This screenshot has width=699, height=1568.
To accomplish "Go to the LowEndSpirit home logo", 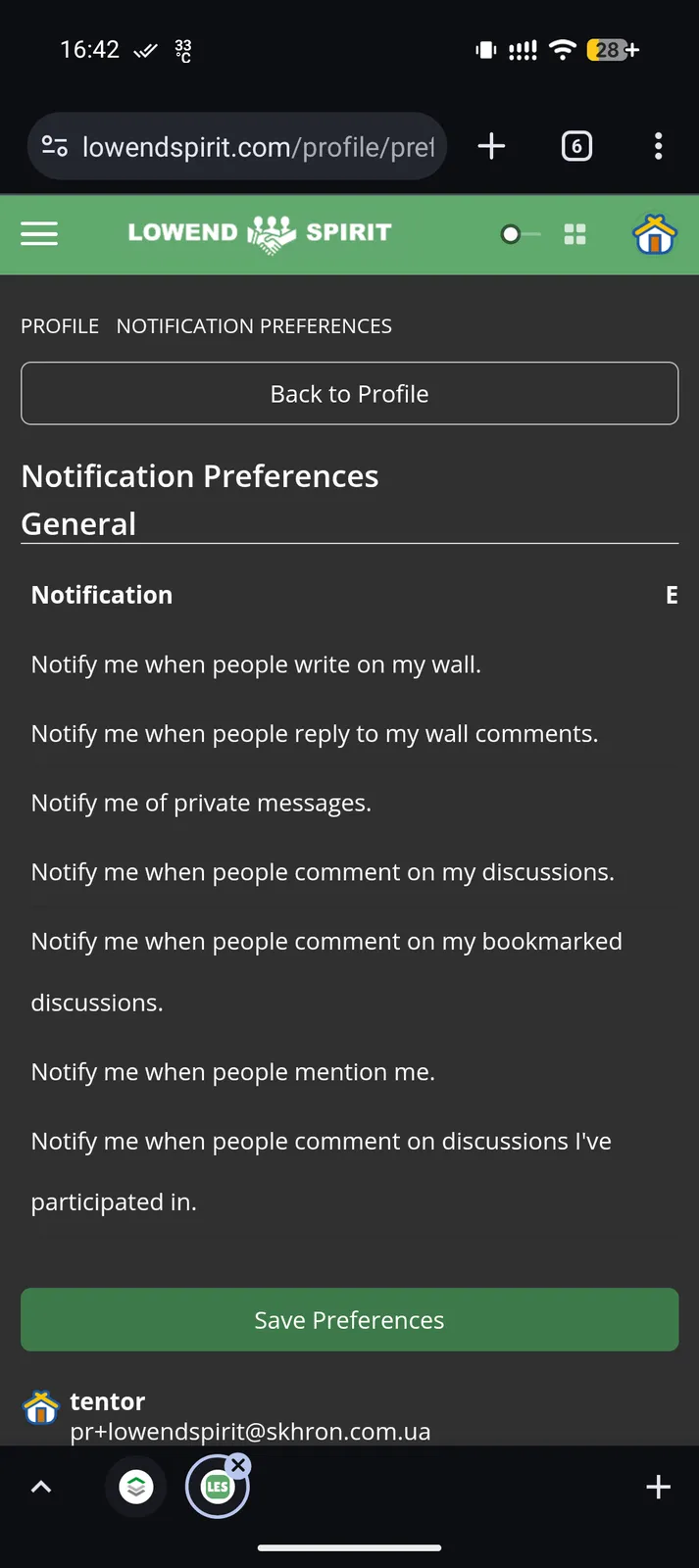I will 260,233.
